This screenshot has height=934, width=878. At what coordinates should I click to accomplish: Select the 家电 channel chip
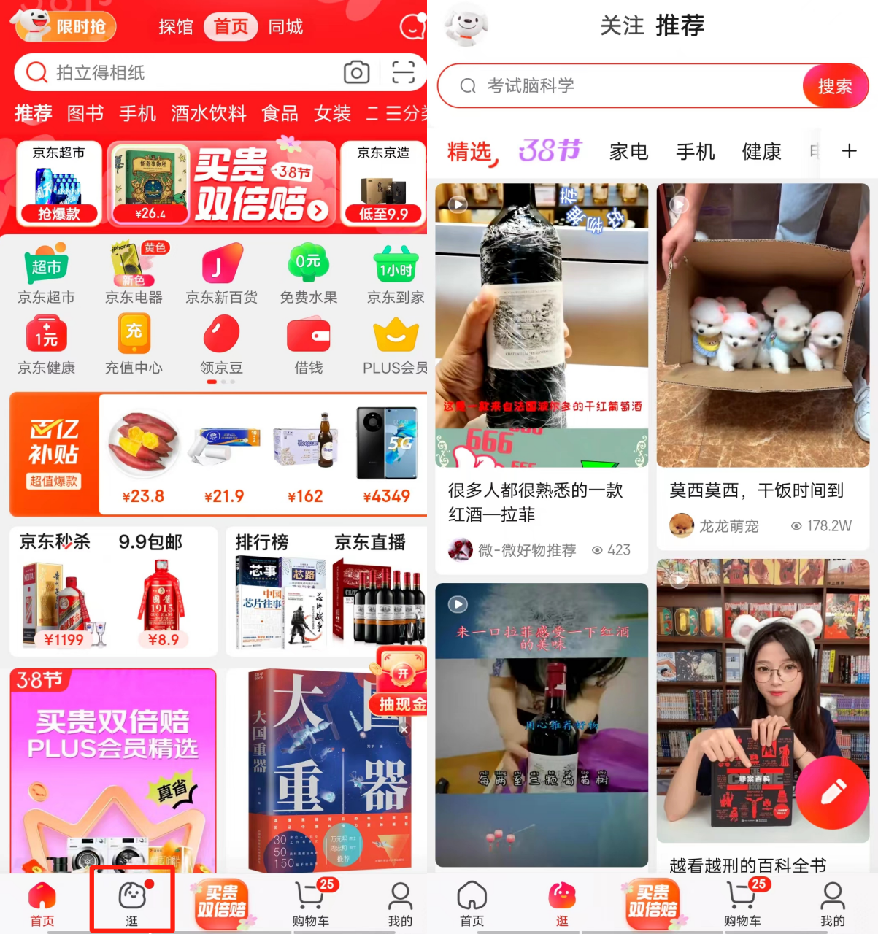[x=629, y=152]
